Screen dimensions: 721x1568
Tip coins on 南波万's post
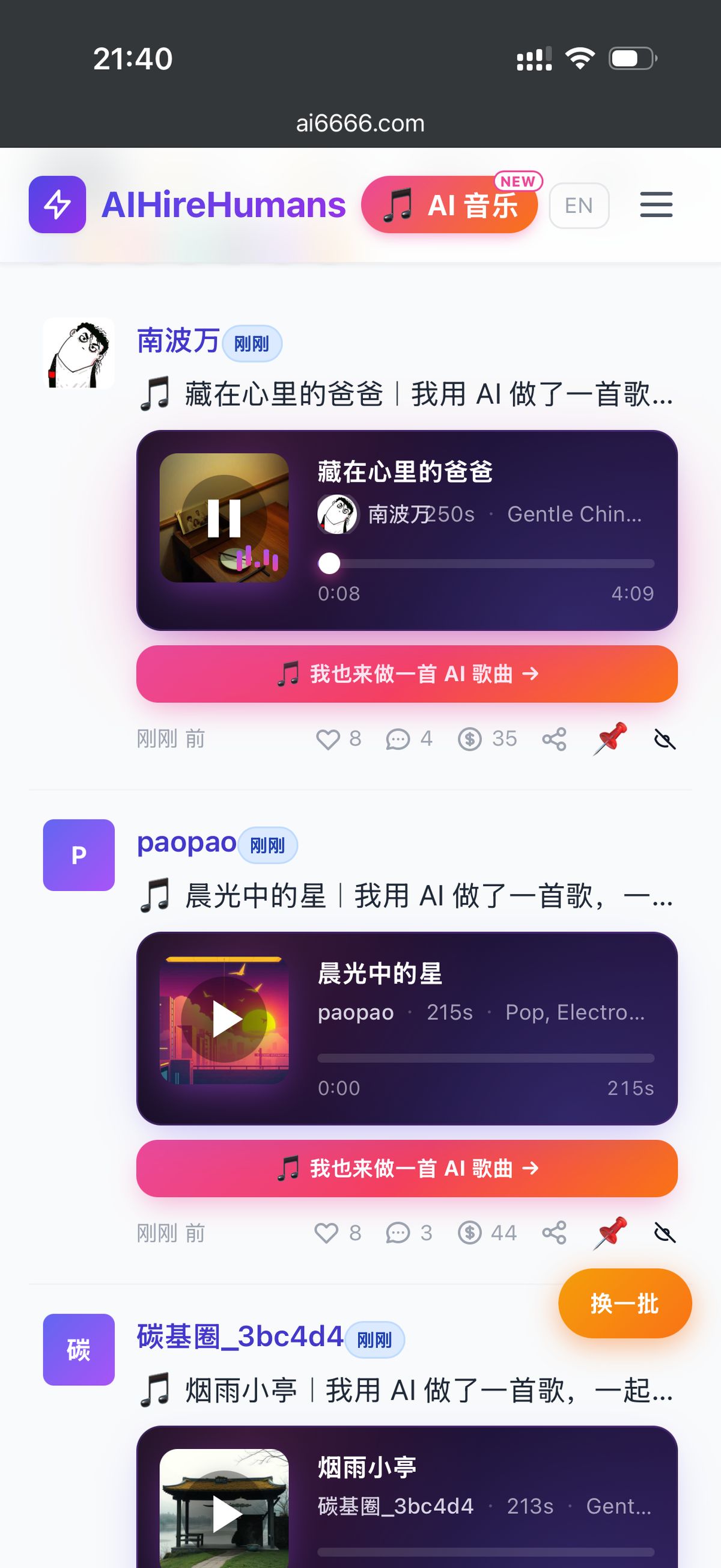pos(470,740)
